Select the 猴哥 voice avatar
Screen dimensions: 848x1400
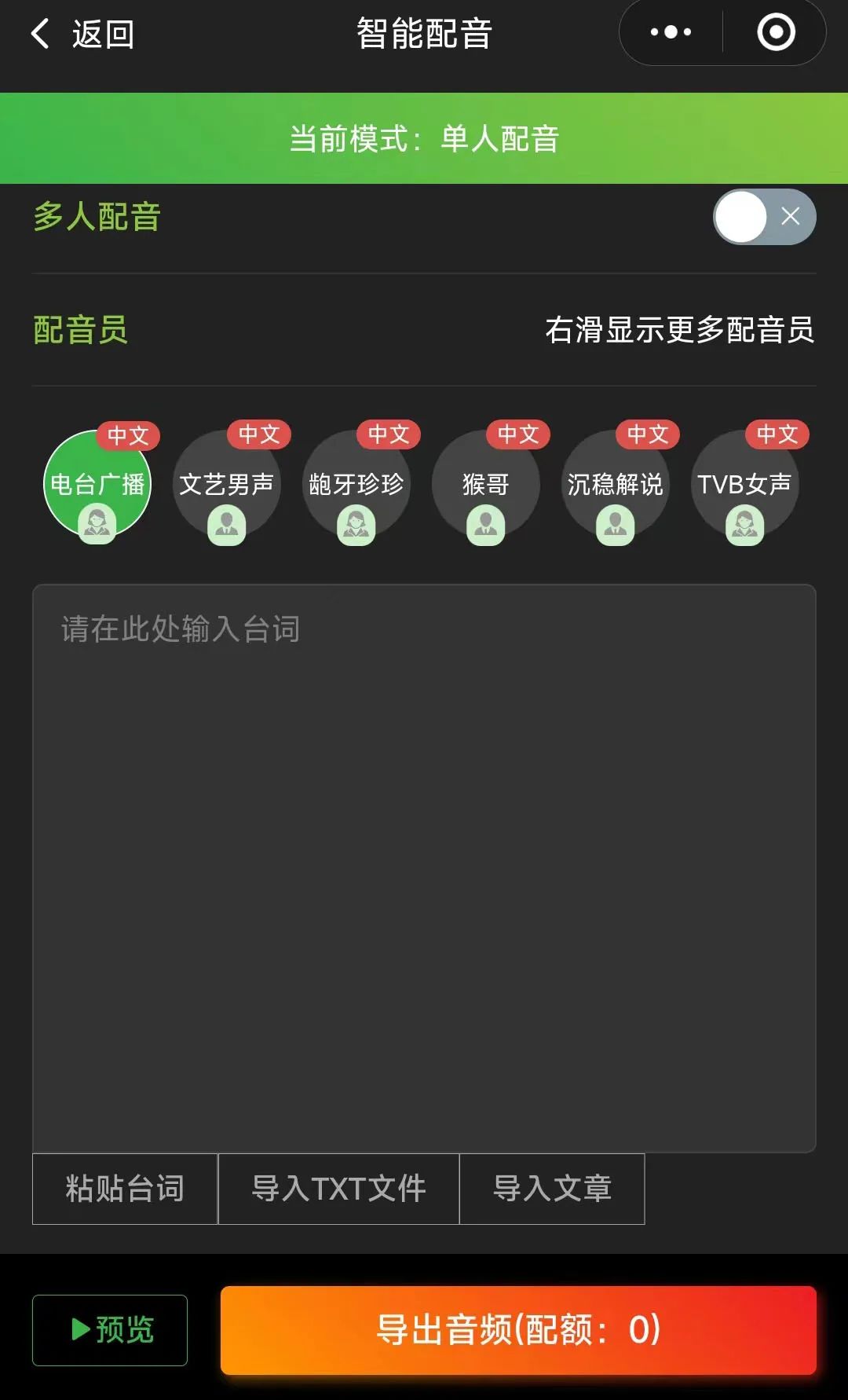[x=486, y=486]
